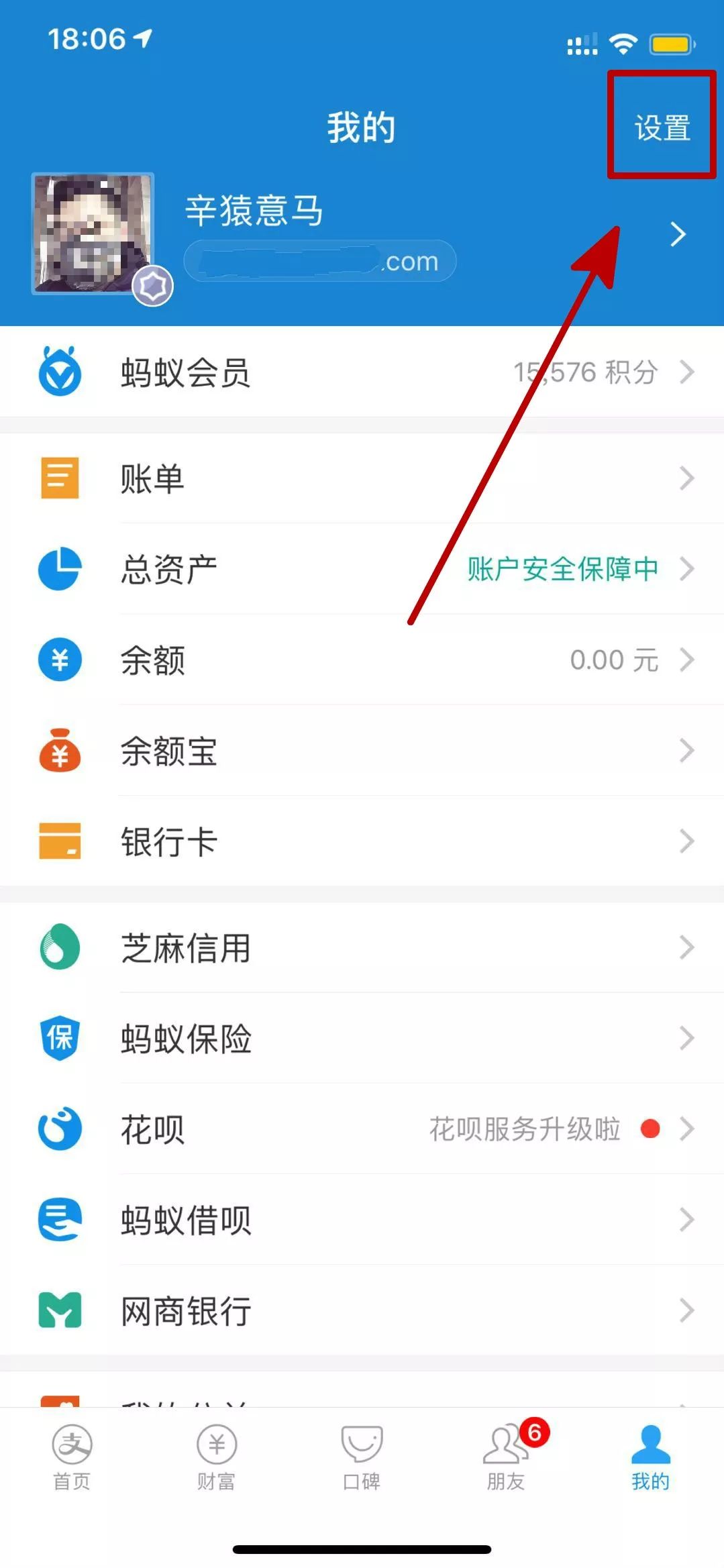
Task: Select the 账单 bills icon
Action: [x=59, y=478]
